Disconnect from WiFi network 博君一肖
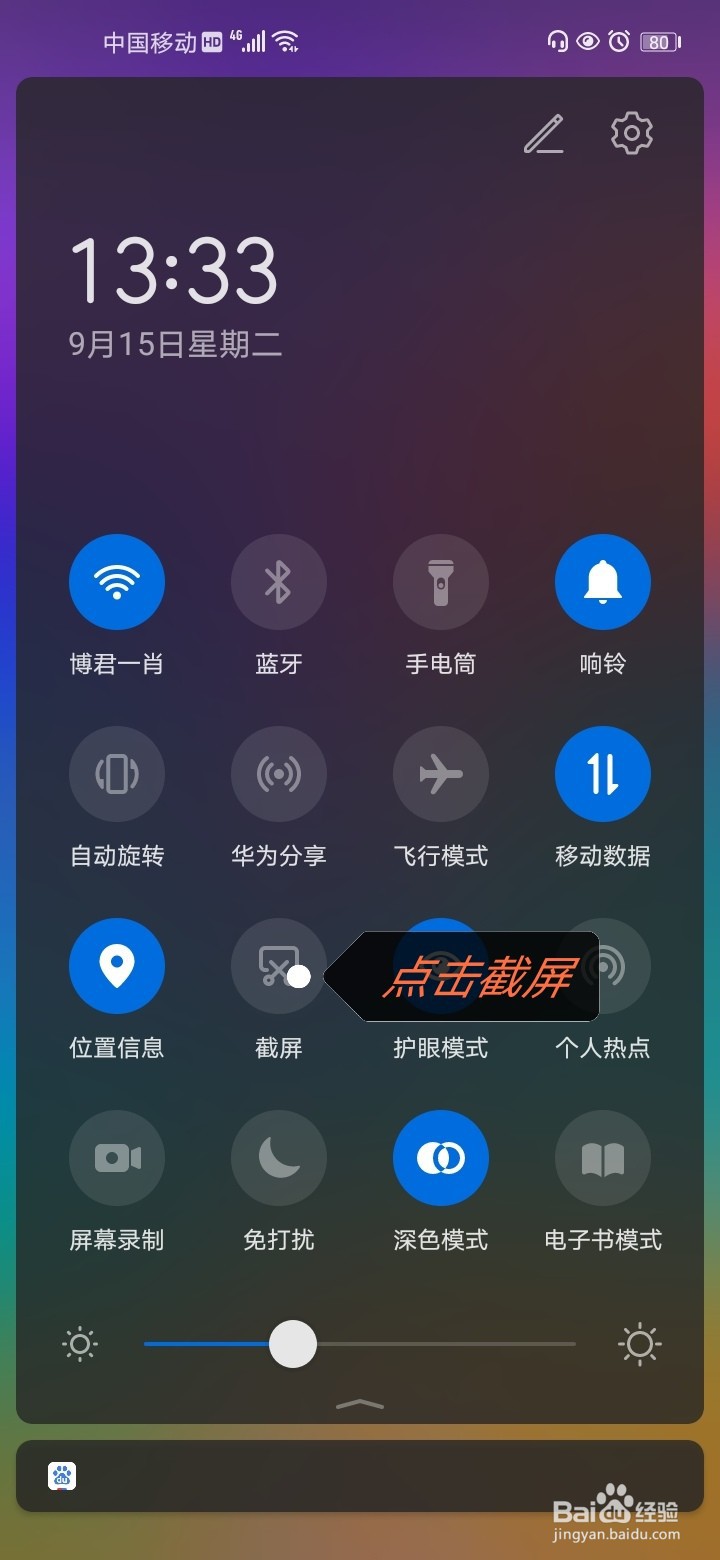This screenshot has width=720, height=1560. 117,581
